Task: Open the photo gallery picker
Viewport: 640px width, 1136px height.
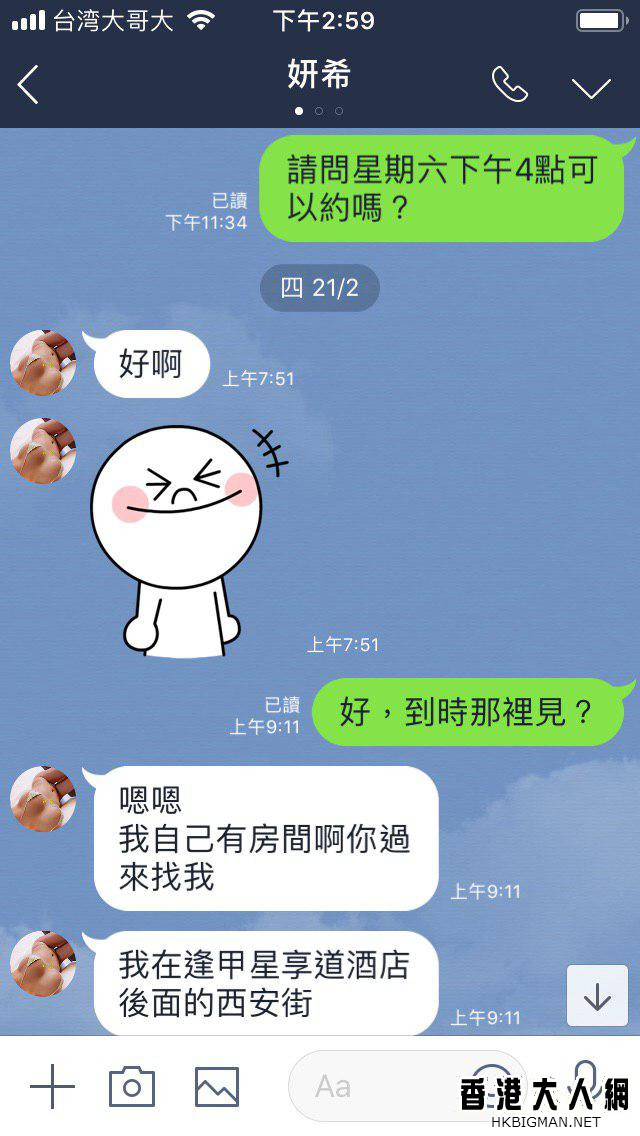Action: point(216,1086)
